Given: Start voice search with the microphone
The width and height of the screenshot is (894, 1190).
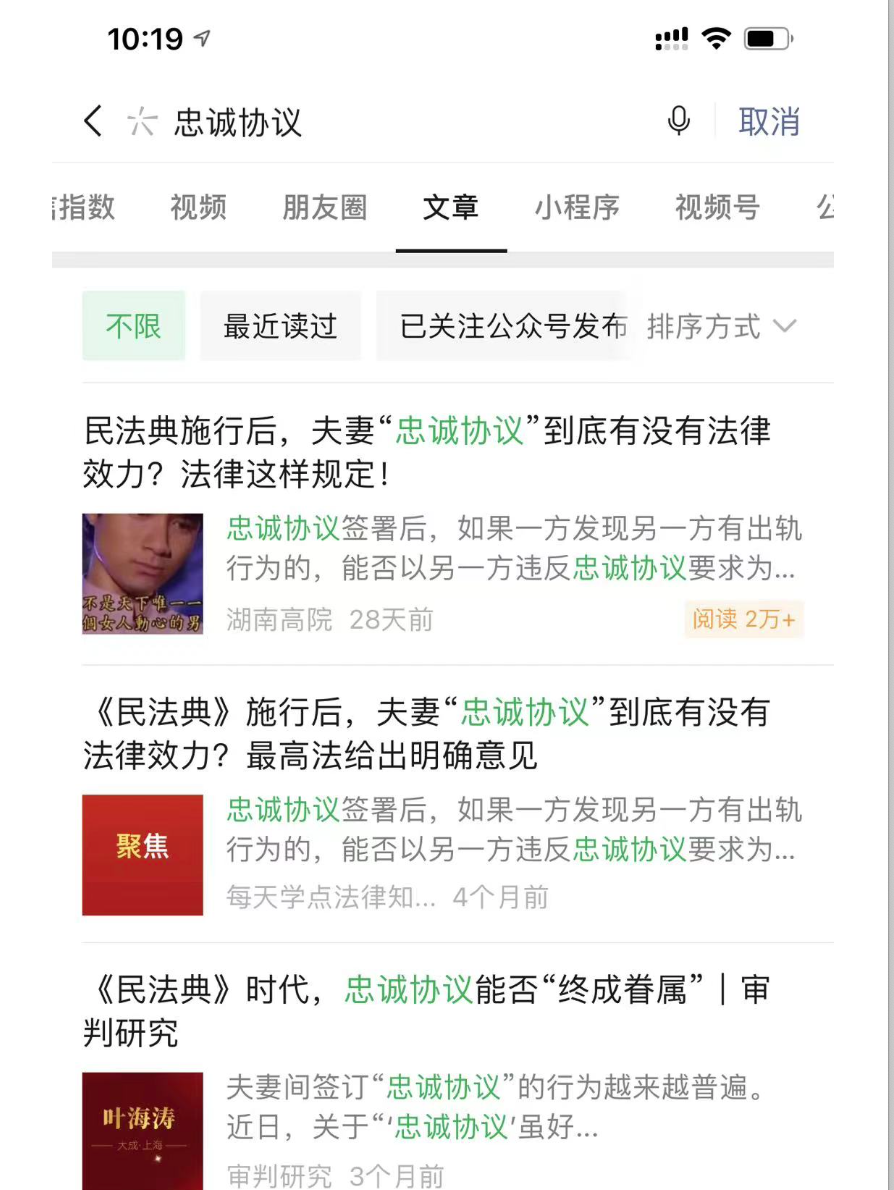Looking at the screenshot, I should (x=678, y=122).
